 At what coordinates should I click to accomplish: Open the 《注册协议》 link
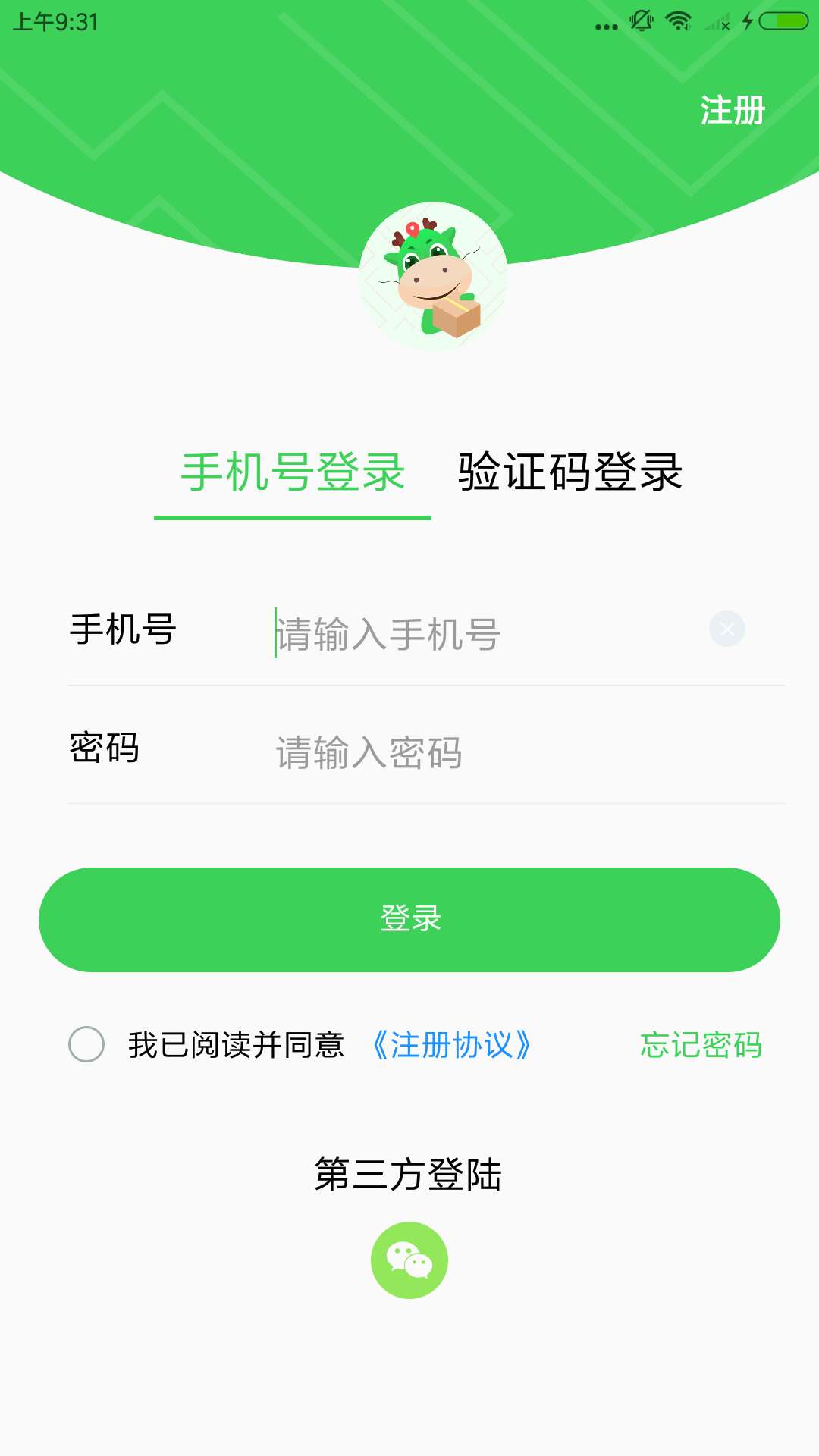[x=452, y=1045]
